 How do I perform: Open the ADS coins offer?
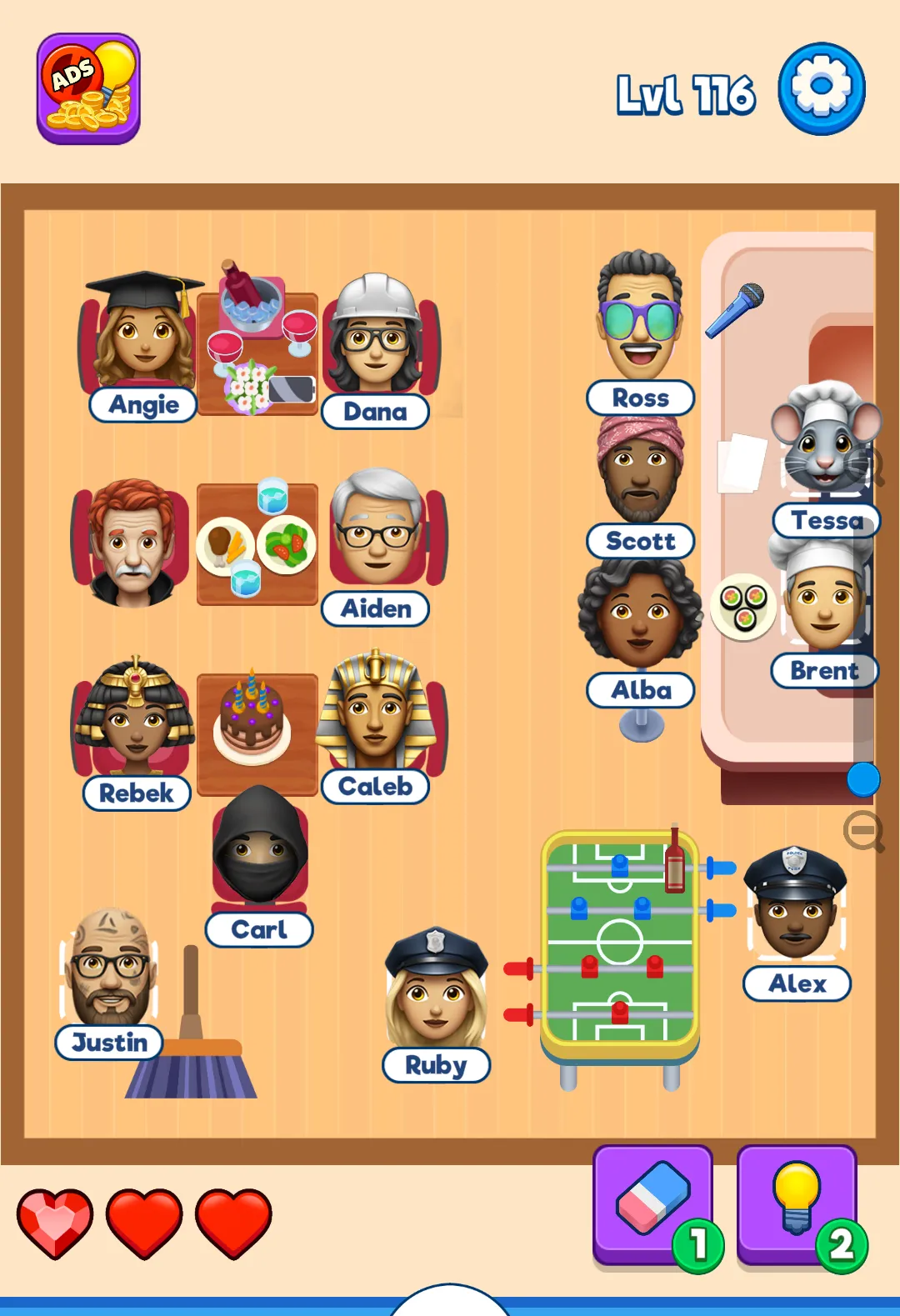tap(88, 88)
